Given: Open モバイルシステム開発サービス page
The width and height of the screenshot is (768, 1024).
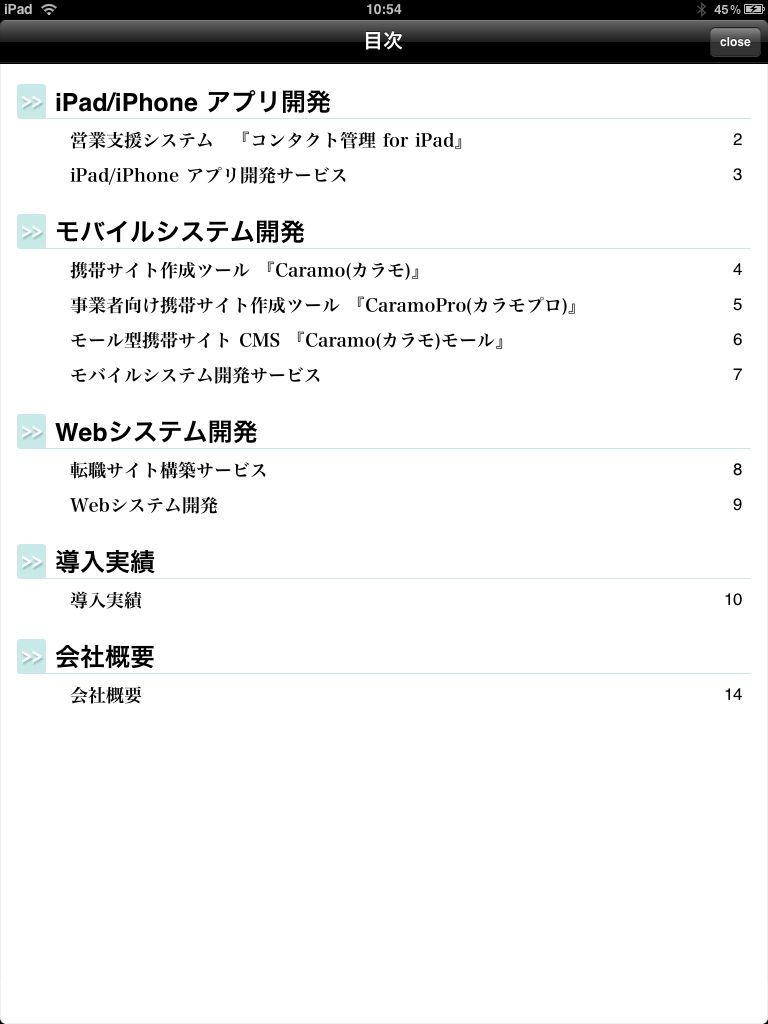Looking at the screenshot, I should [196, 375].
